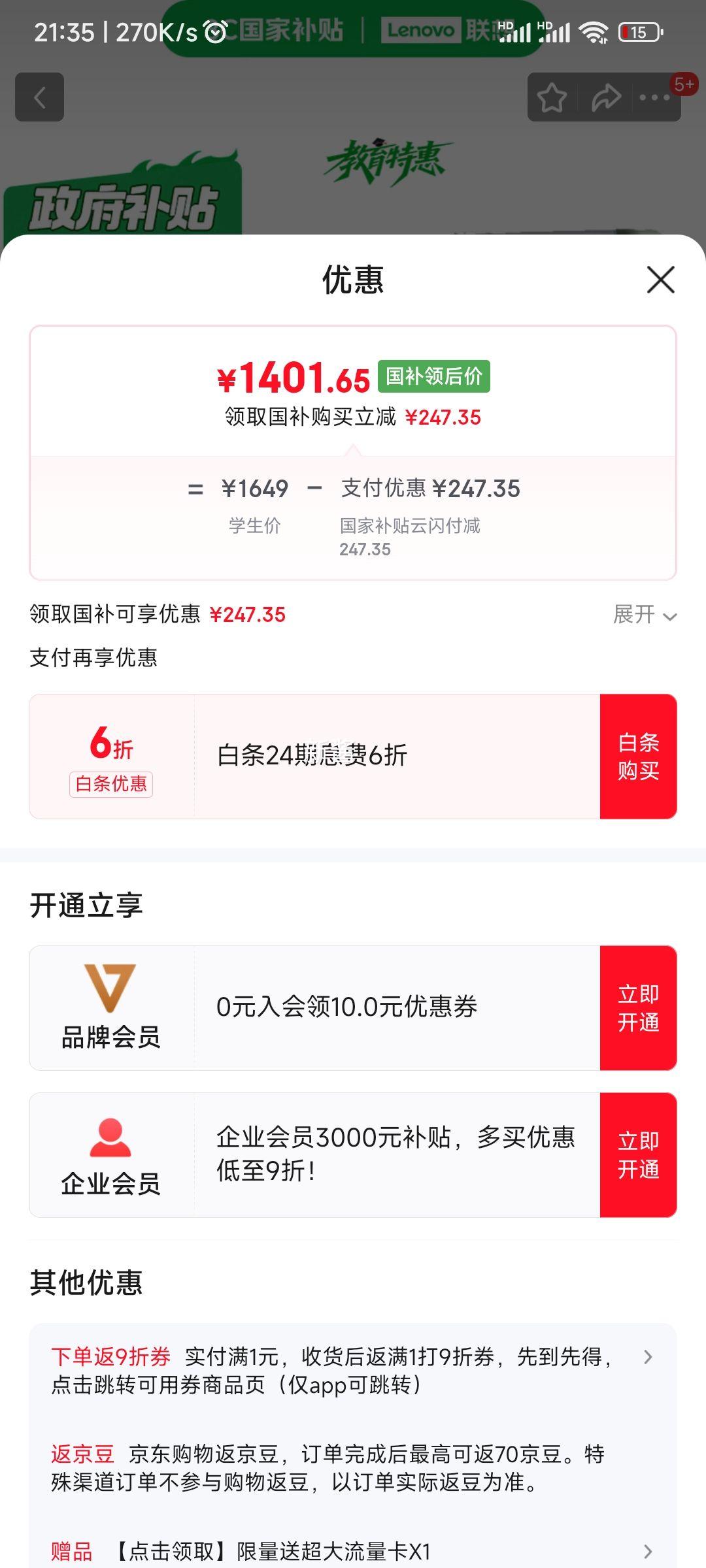Go back with the top-left arrow
The height and width of the screenshot is (1568, 706).
pos(40,97)
